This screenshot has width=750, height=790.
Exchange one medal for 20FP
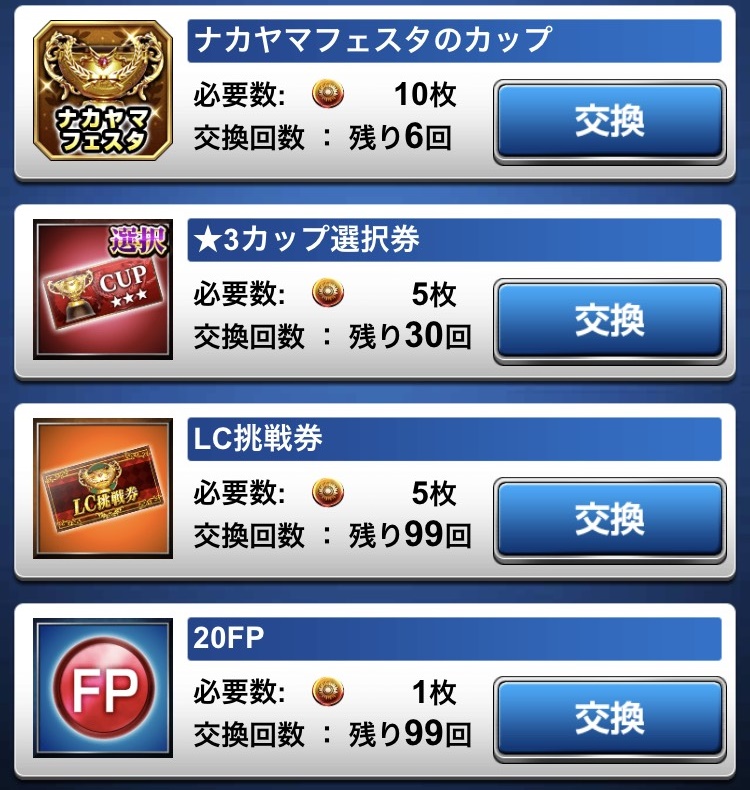[609, 718]
